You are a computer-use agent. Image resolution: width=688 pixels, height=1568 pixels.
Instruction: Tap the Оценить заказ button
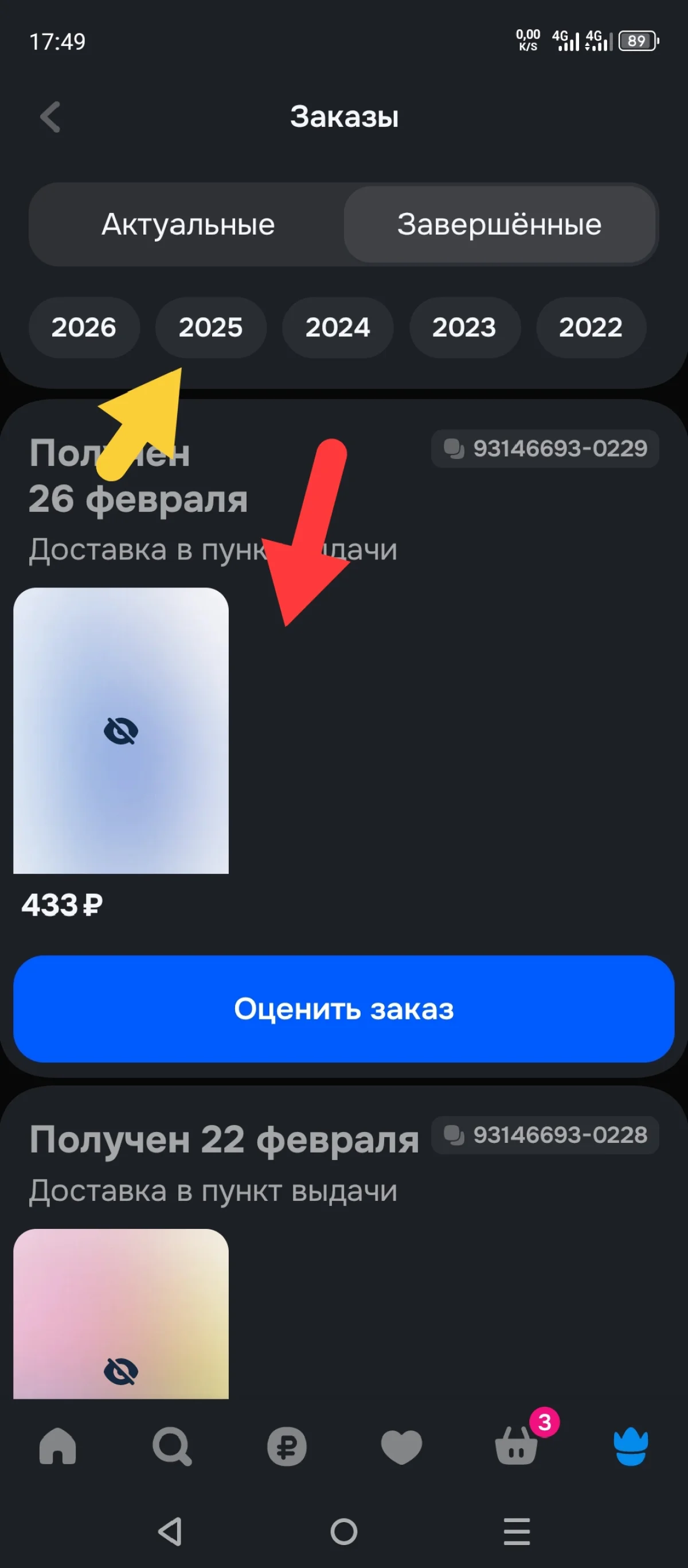click(343, 1009)
